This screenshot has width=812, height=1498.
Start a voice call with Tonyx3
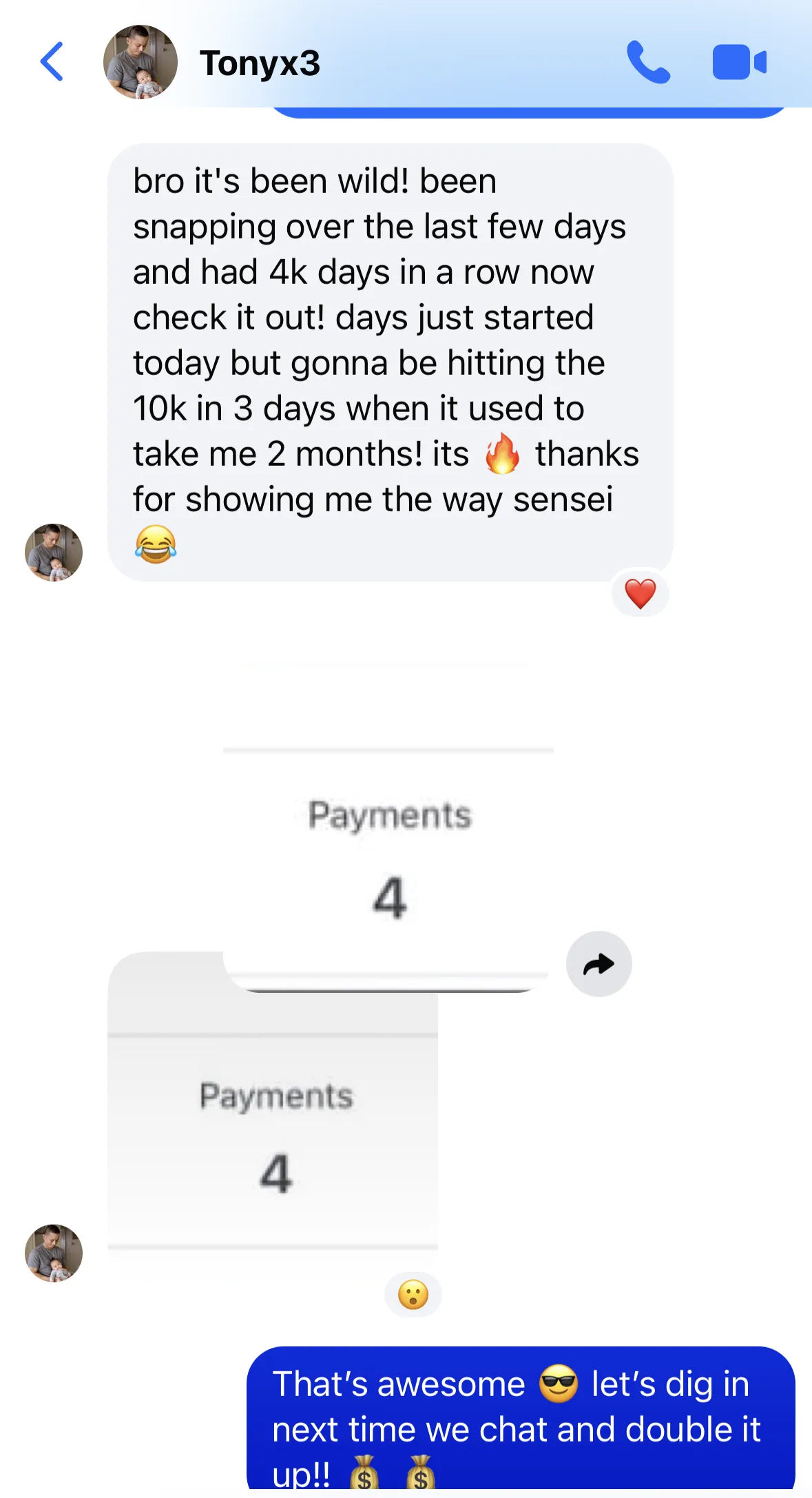tap(648, 62)
